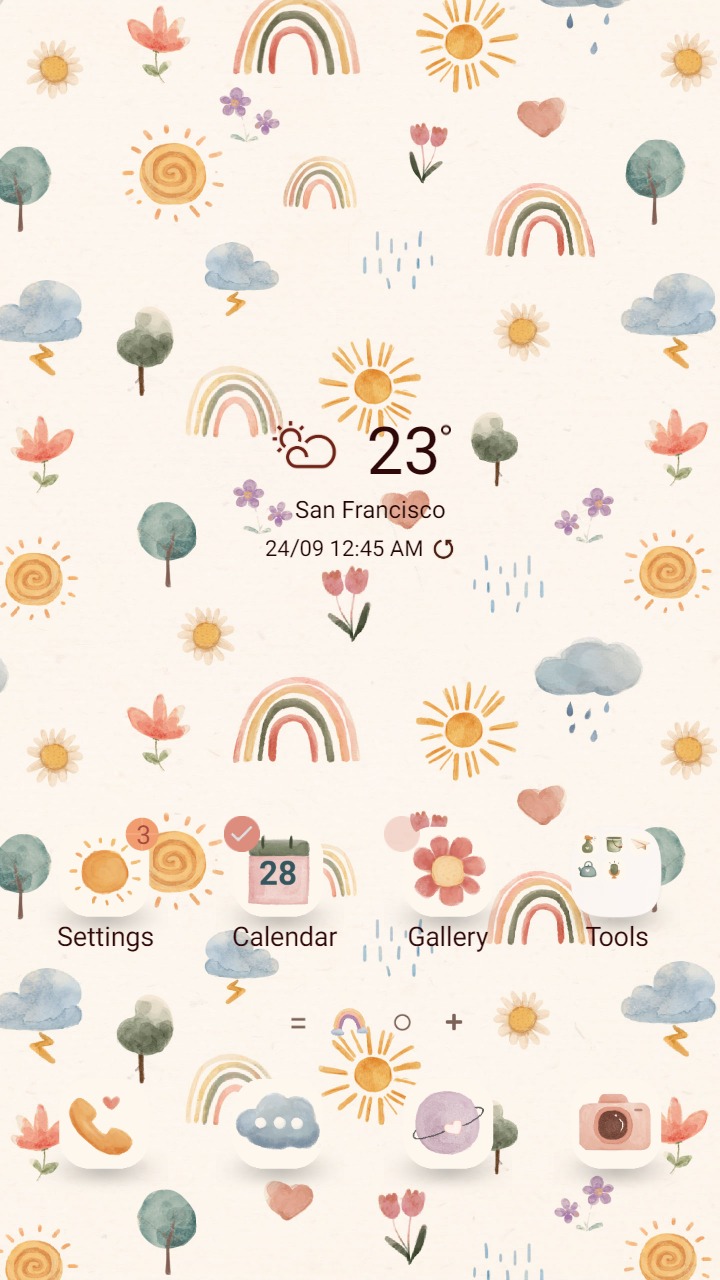Tap the spray bottle icon in Tools folder
The image size is (720, 1280).
(x=587, y=843)
